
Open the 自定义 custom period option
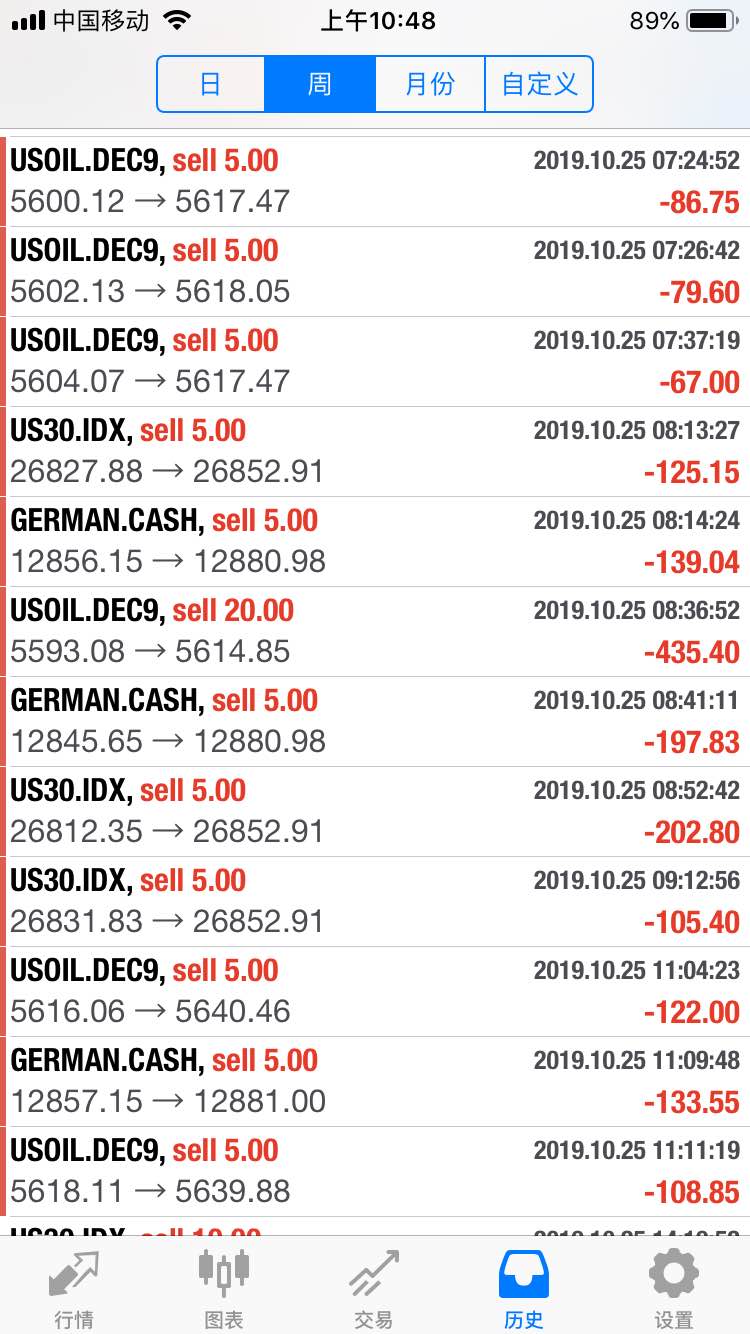pos(539,84)
